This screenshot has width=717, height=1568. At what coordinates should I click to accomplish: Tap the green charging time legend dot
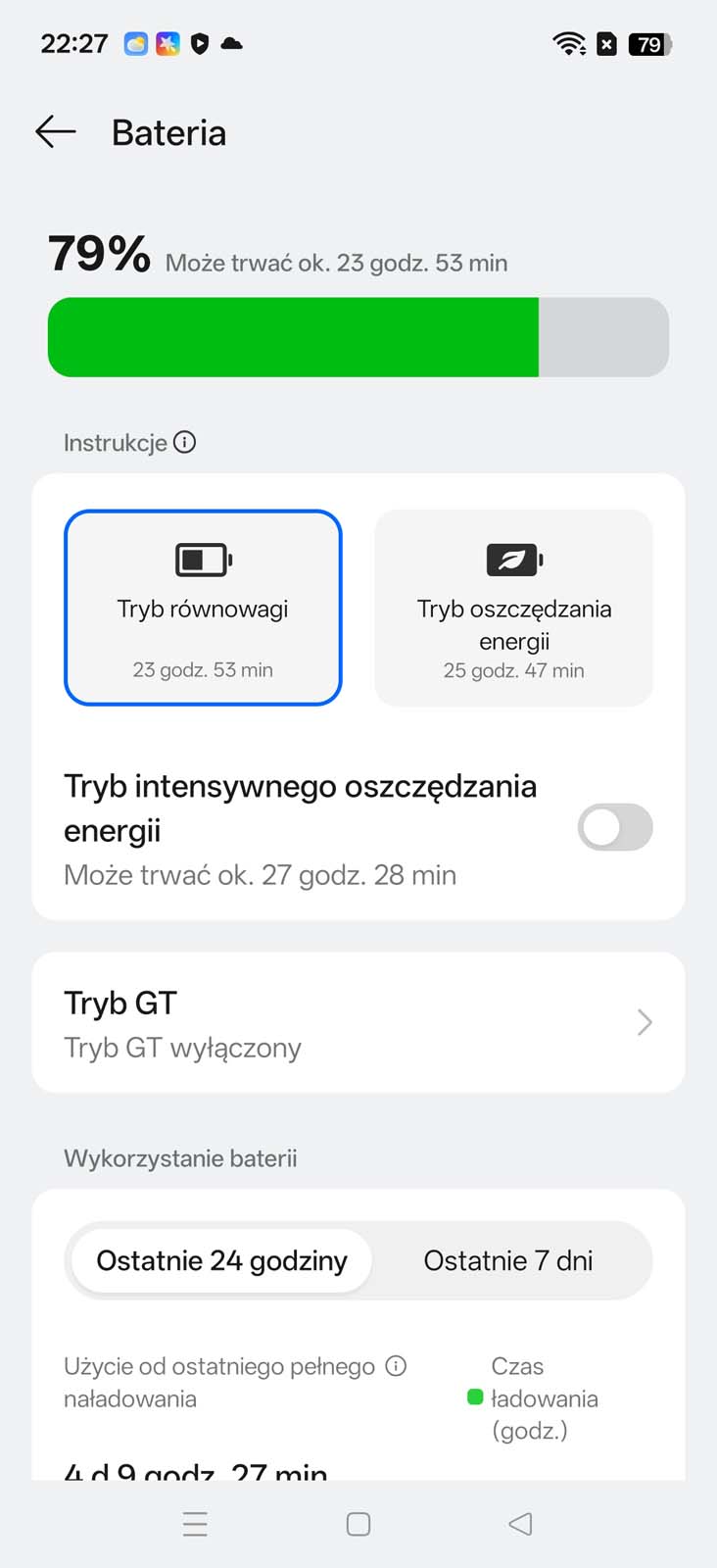point(476,1398)
